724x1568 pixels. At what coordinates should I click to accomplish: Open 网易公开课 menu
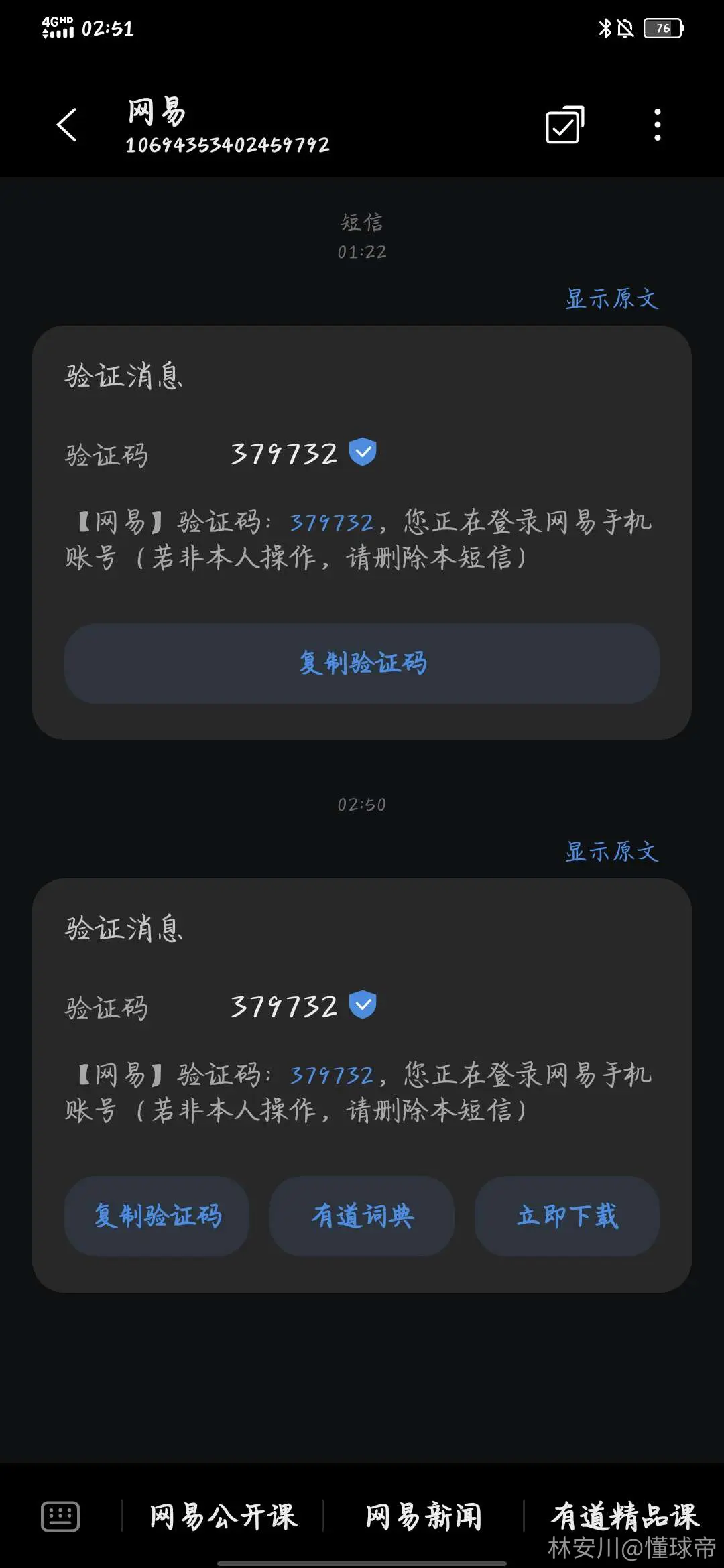click(223, 1516)
